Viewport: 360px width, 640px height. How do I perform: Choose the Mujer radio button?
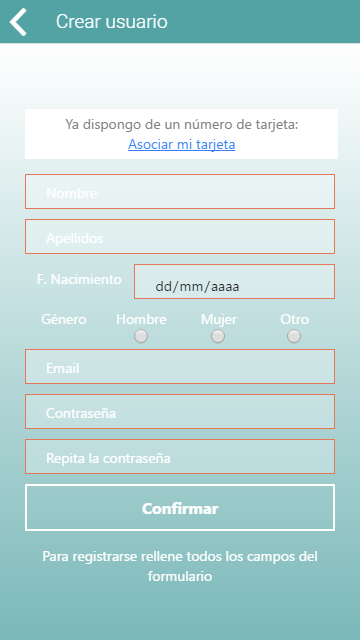click(218, 336)
